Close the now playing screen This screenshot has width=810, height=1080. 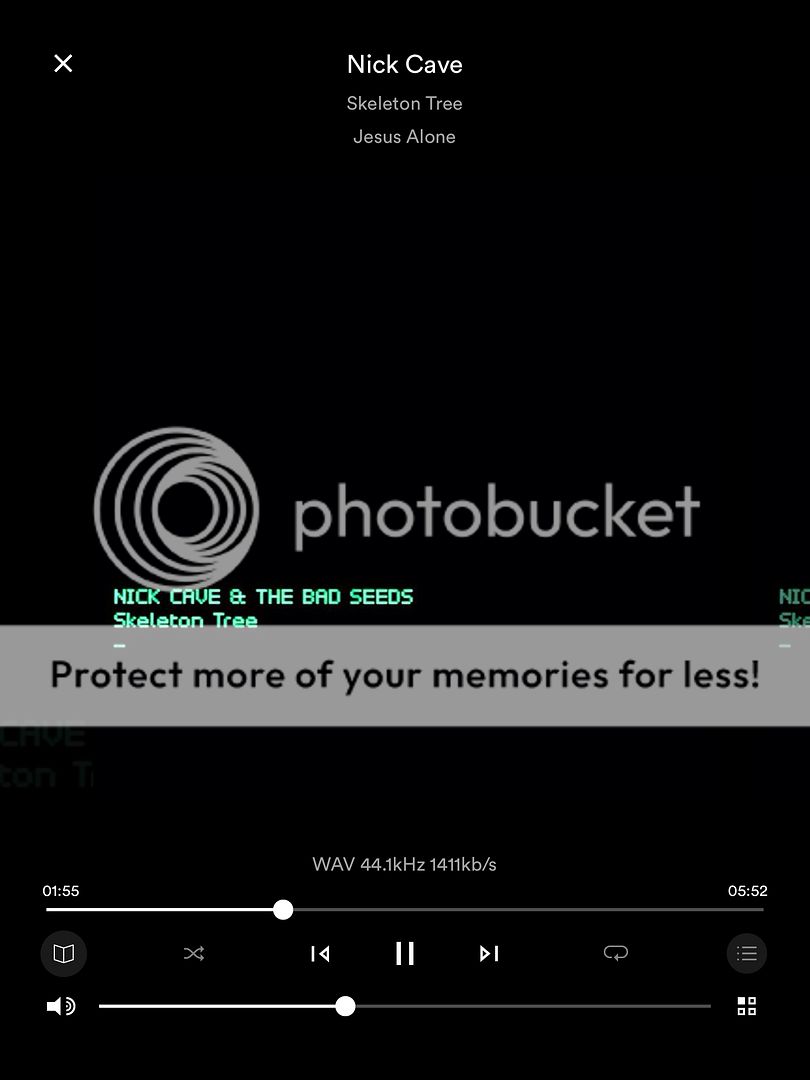tap(63, 64)
